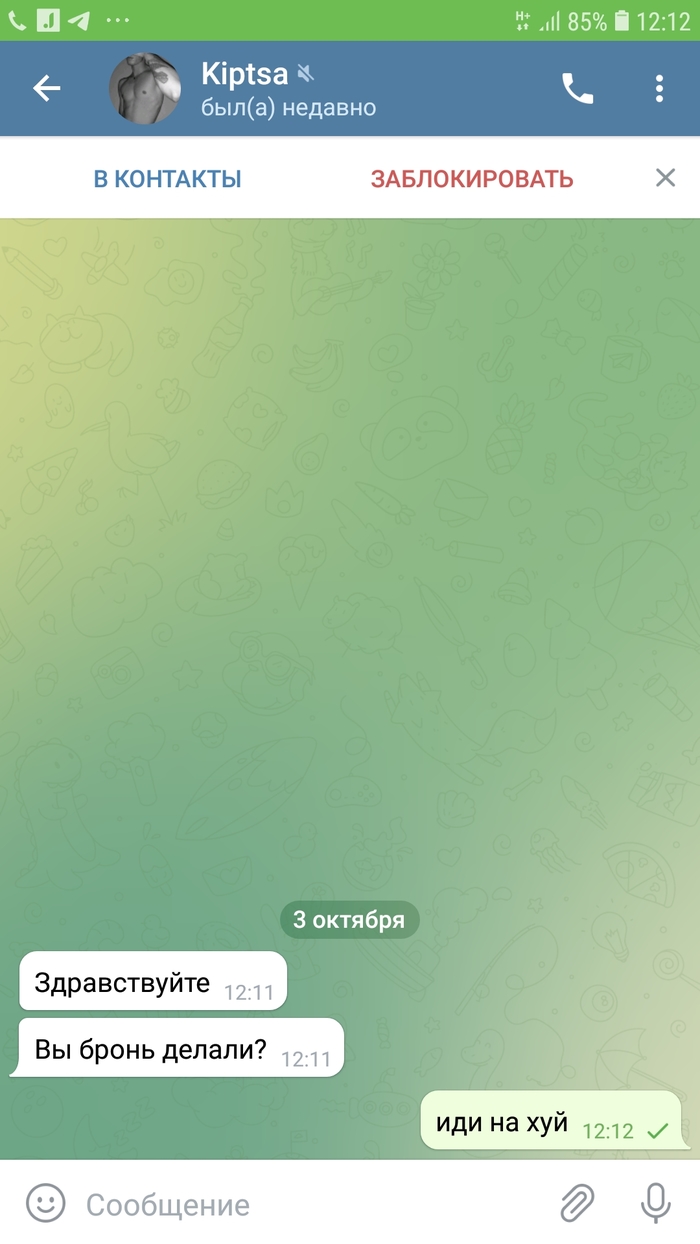This screenshot has height=1244, width=700.
Task: Go back to the chat list
Action: tap(47, 89)
